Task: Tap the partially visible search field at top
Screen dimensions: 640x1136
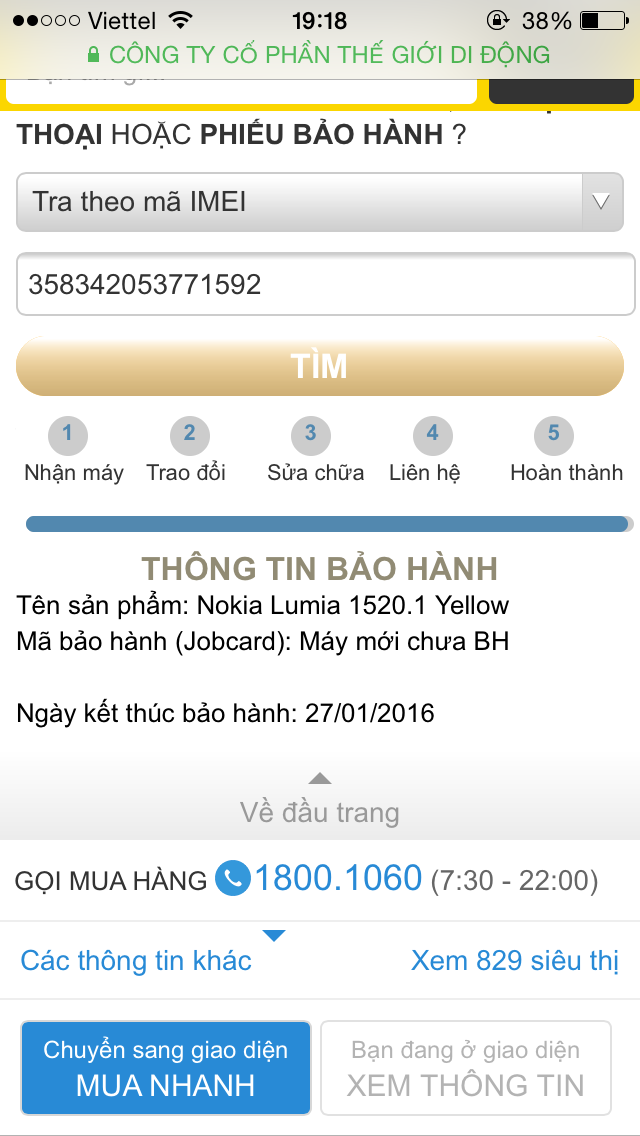Action: pyautogui.click(x=240, y=89)
